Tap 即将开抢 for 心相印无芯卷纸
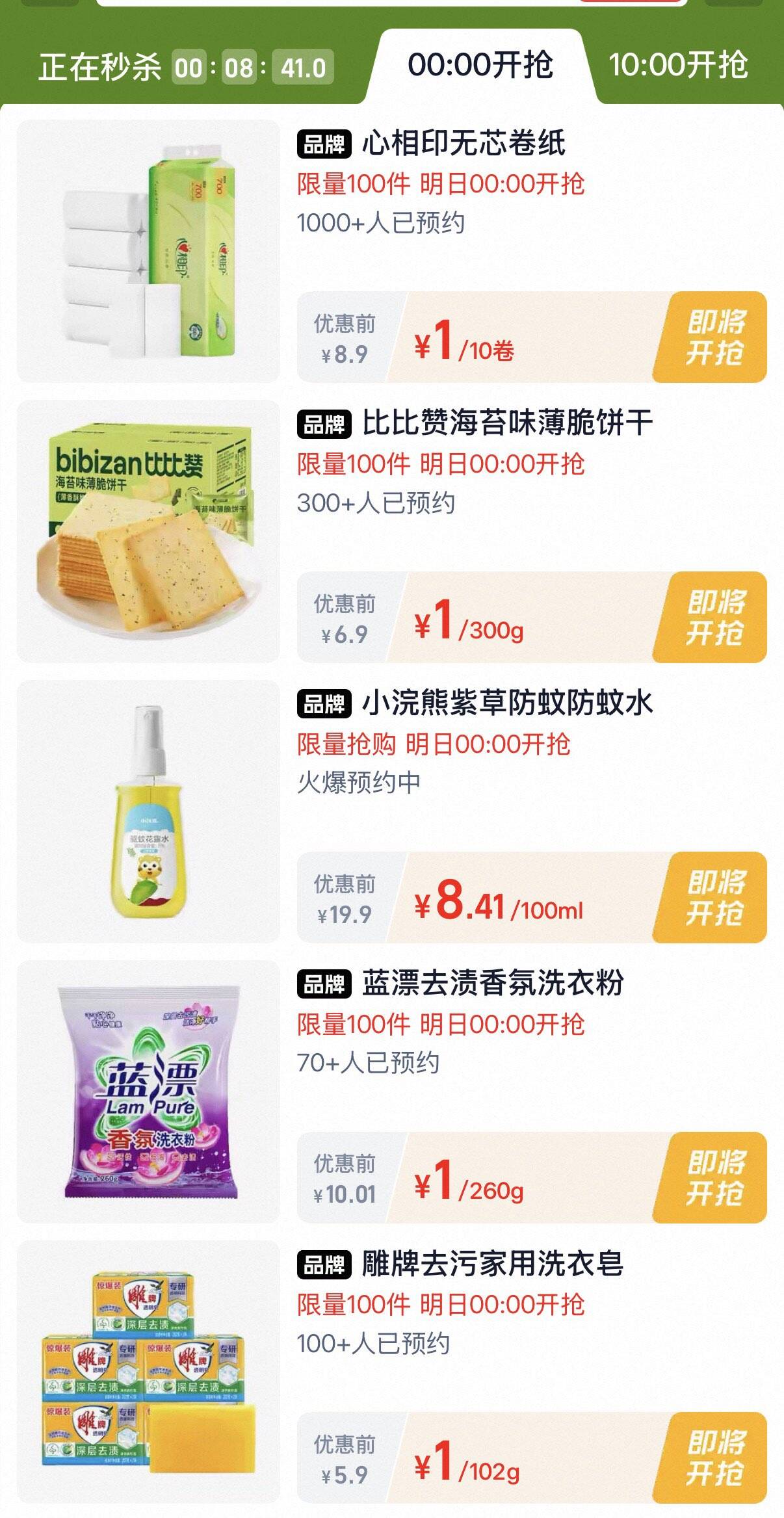 (713, 337)
